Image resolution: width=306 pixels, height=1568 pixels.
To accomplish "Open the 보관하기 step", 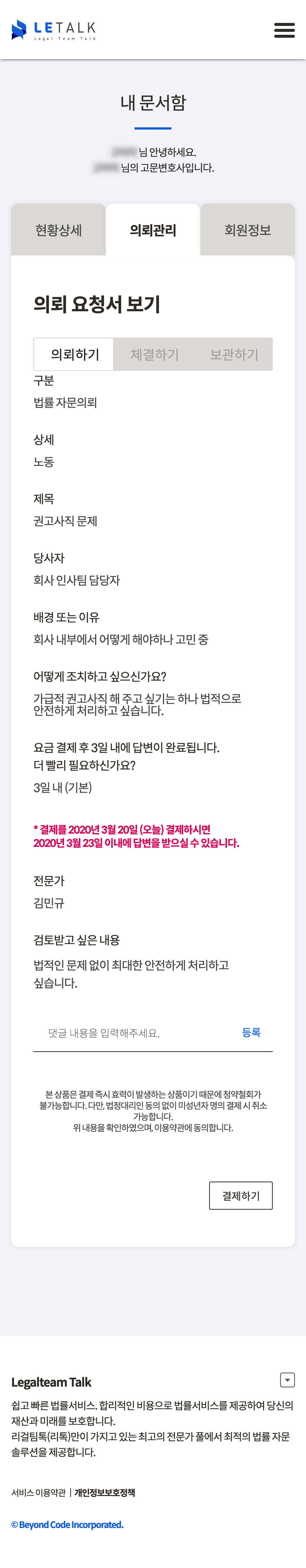I will (234, 354).
